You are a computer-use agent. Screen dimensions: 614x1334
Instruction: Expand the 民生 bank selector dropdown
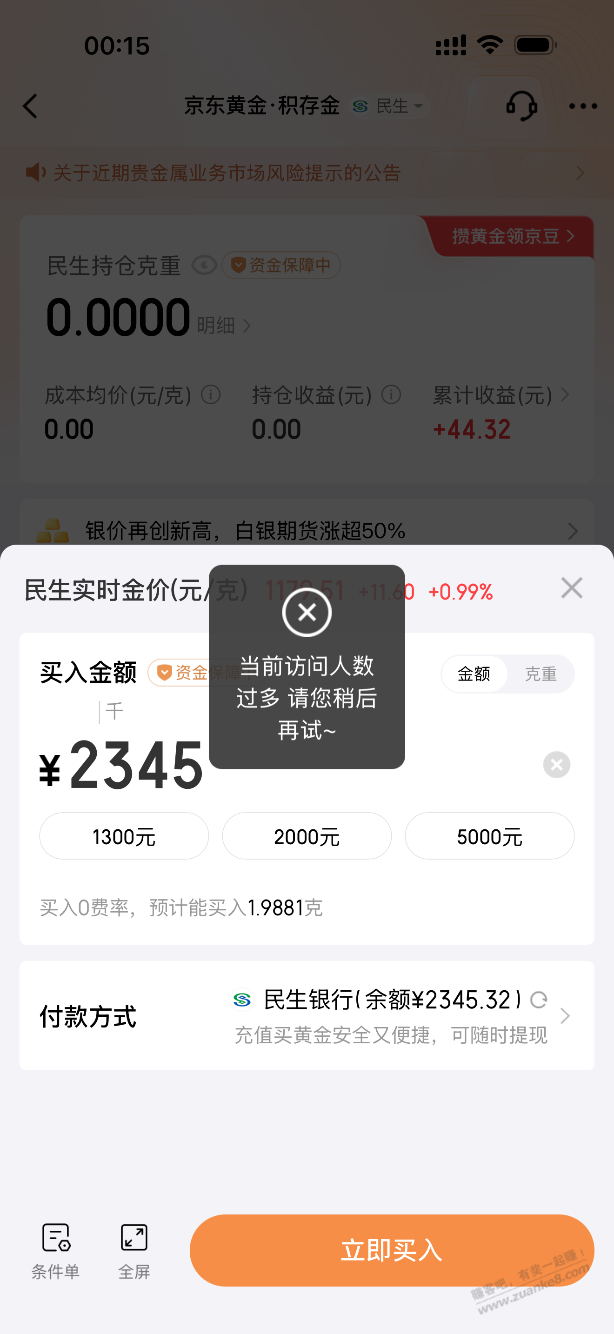(x=388, y=106)
